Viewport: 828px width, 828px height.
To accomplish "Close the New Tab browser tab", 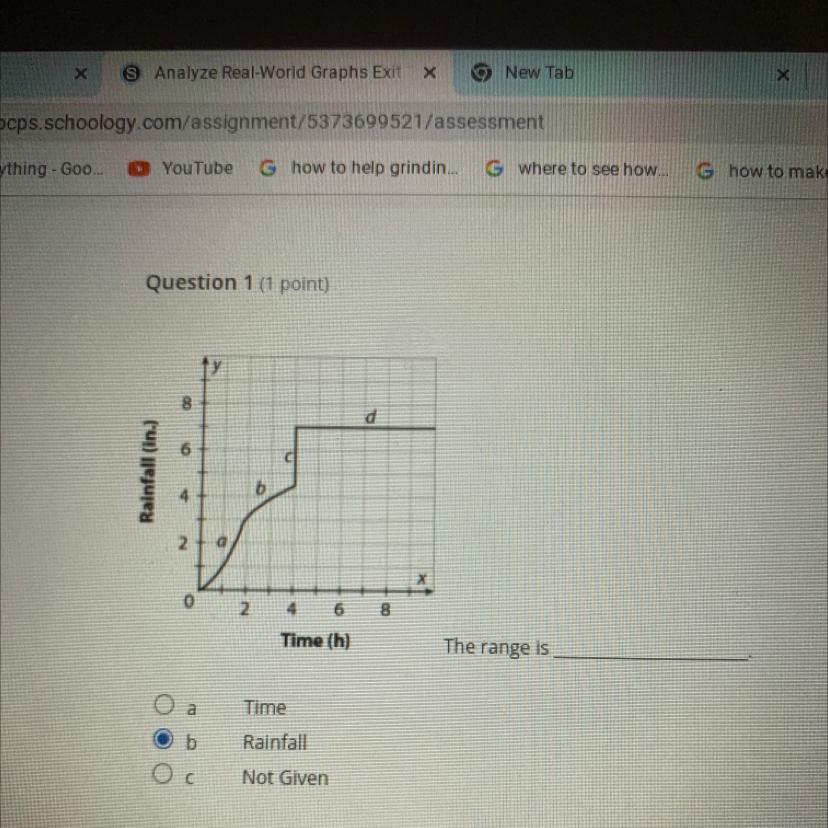I will tap(783, 75).
